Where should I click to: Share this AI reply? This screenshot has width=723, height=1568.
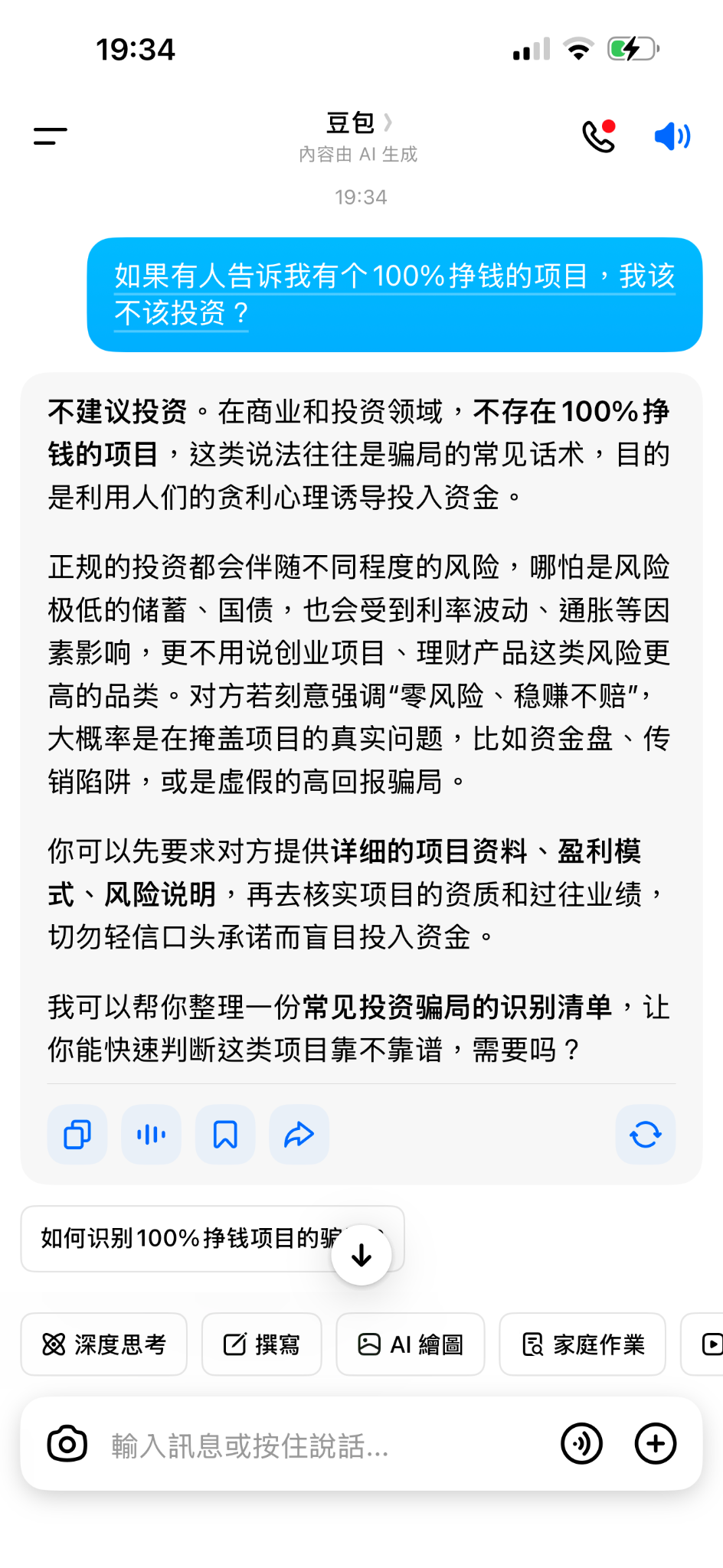tap(299, 1135)
